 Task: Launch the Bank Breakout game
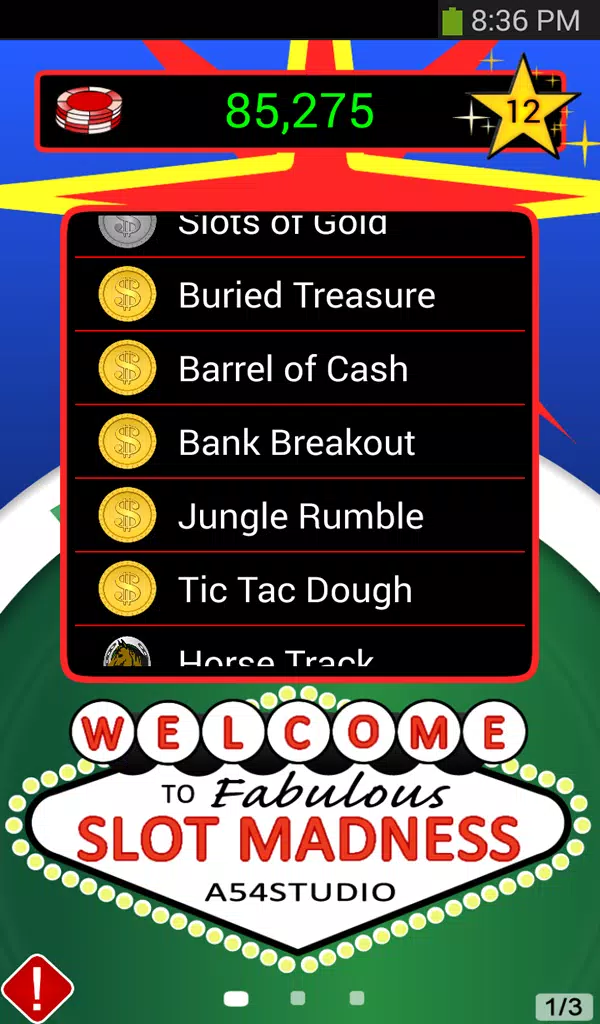click(x=300, y=442)
